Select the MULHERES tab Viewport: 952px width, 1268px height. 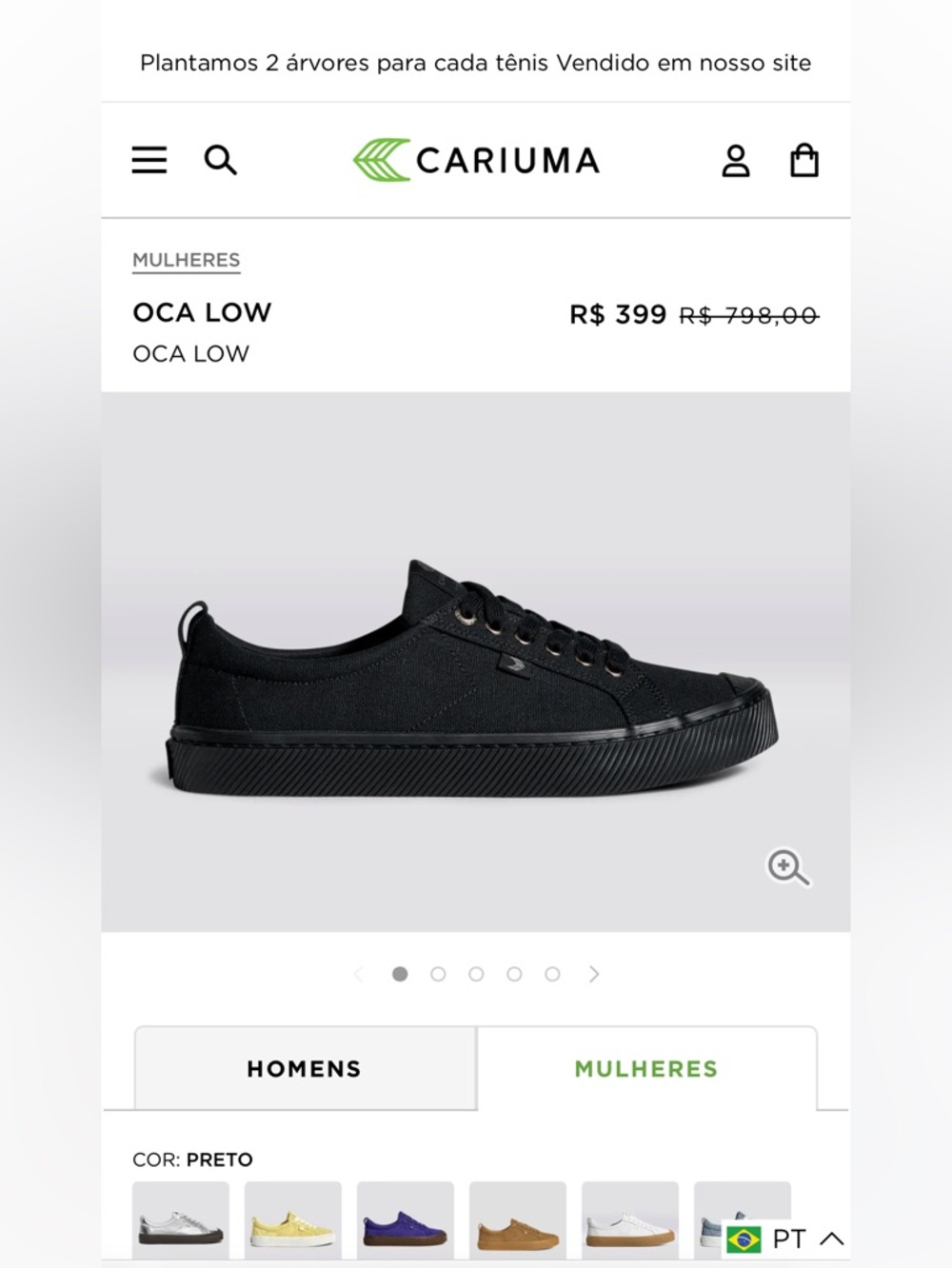coord(645,1068)
